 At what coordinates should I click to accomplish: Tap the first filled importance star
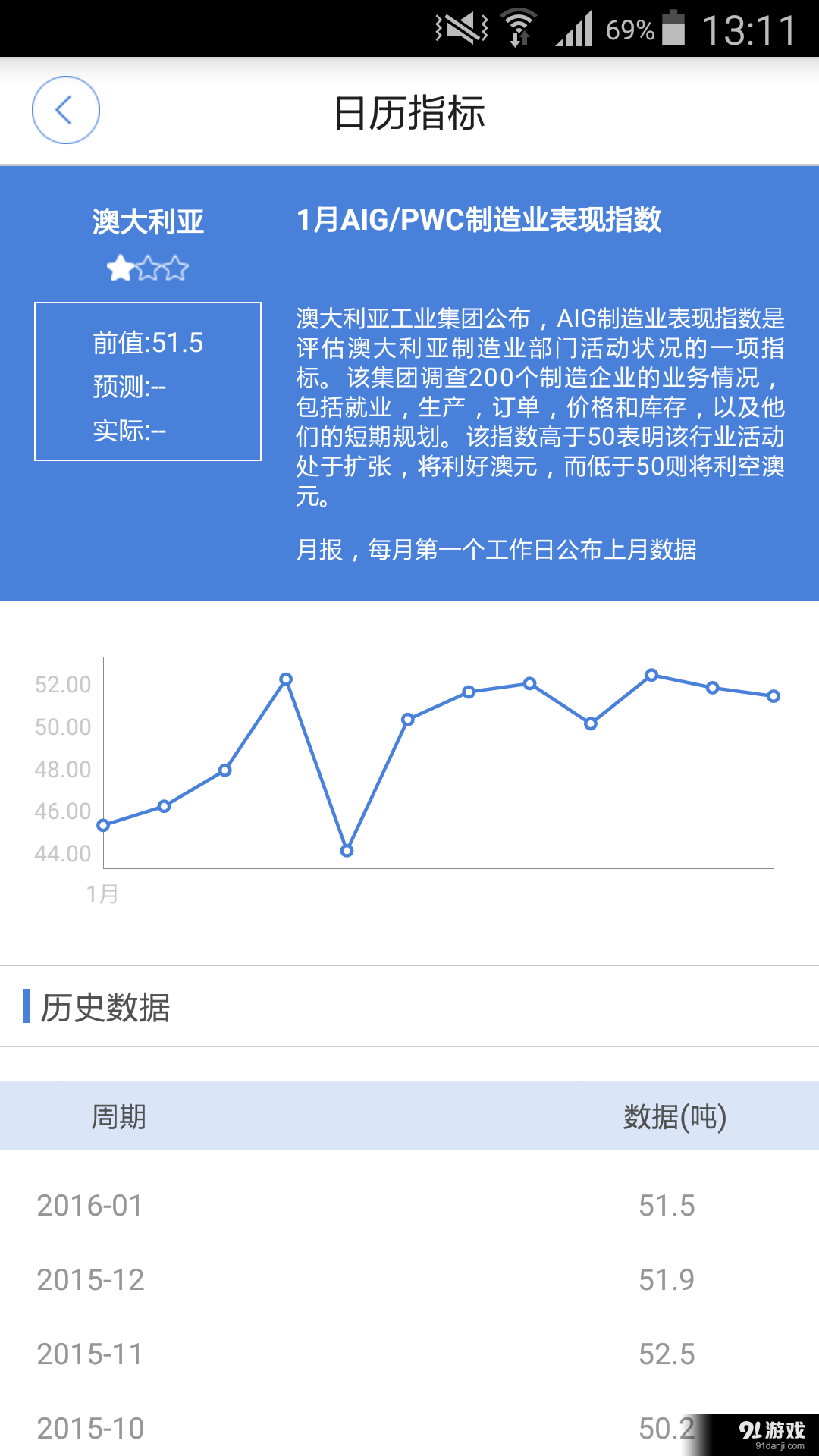[x=118, y=268]
